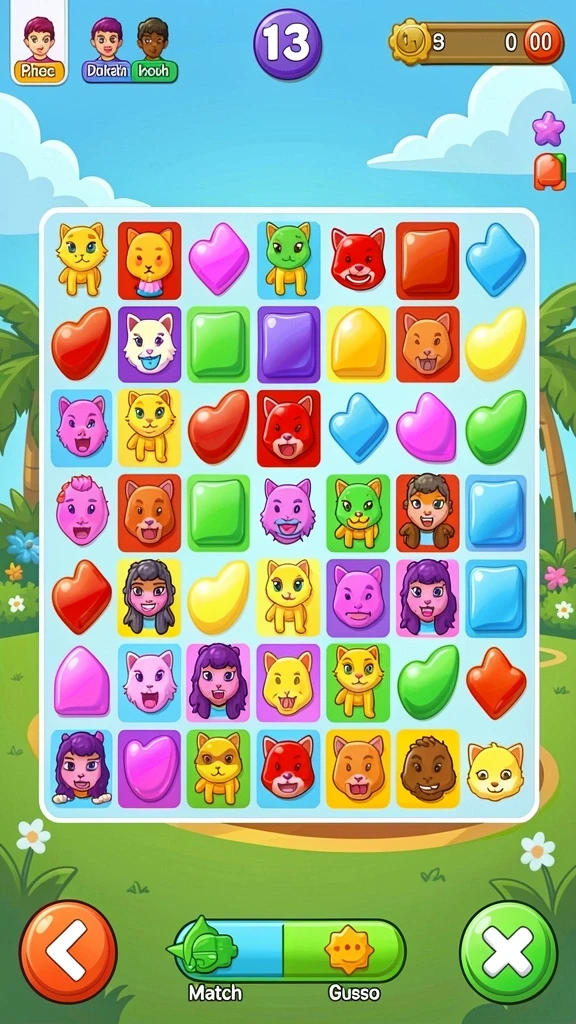This screenshot has width=576, height=1024.
Task: Select the yellow dome candy tile
Action: tap(358, 344)
